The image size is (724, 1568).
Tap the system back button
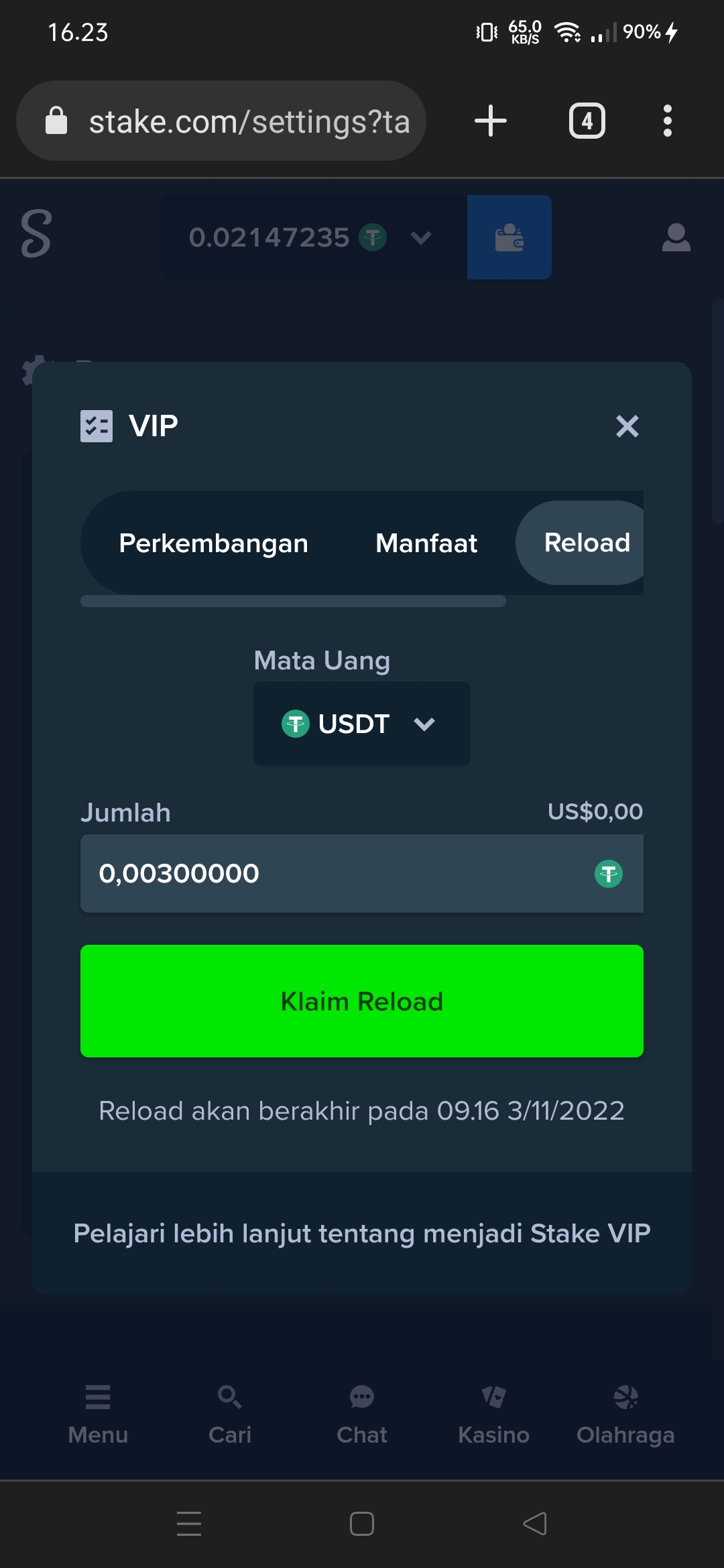[x=535, y=1524]
